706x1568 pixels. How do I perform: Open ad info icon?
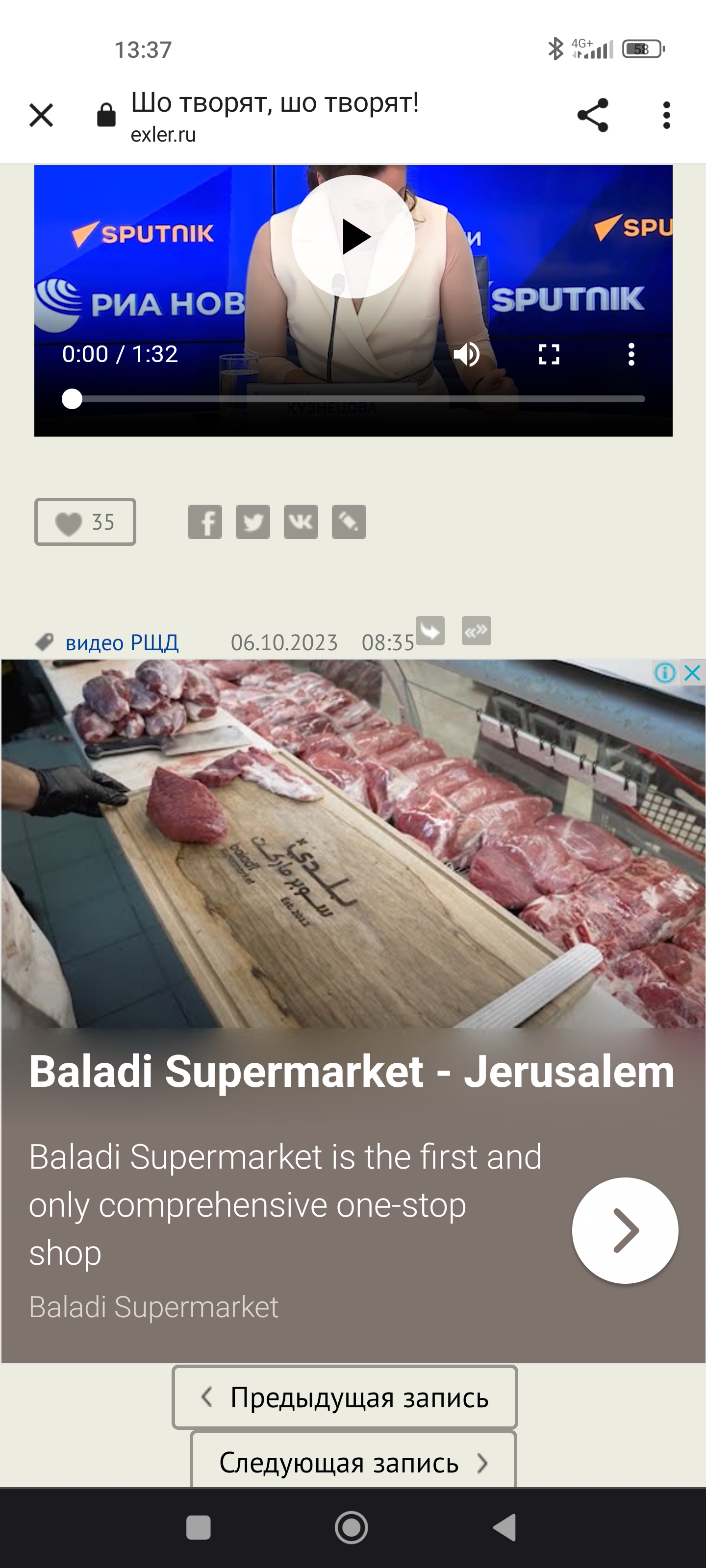(x=665, y=673)
